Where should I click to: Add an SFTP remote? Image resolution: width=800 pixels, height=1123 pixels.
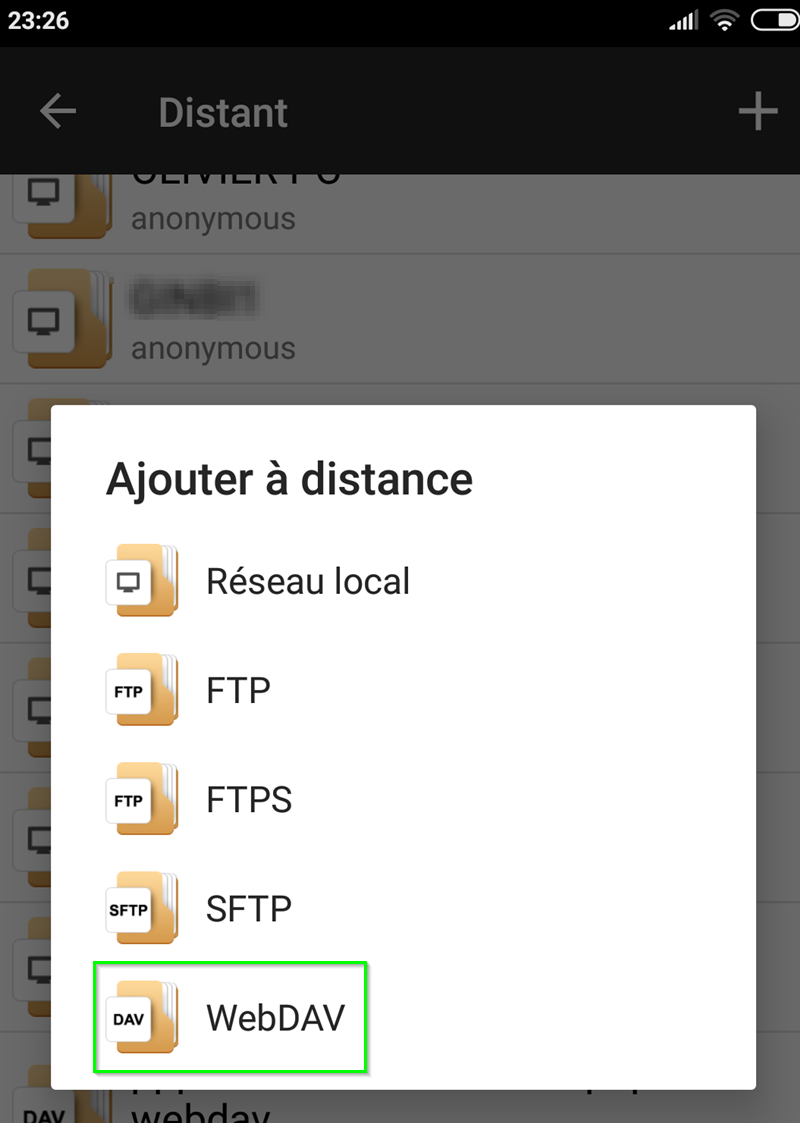[x=249, y=909]
